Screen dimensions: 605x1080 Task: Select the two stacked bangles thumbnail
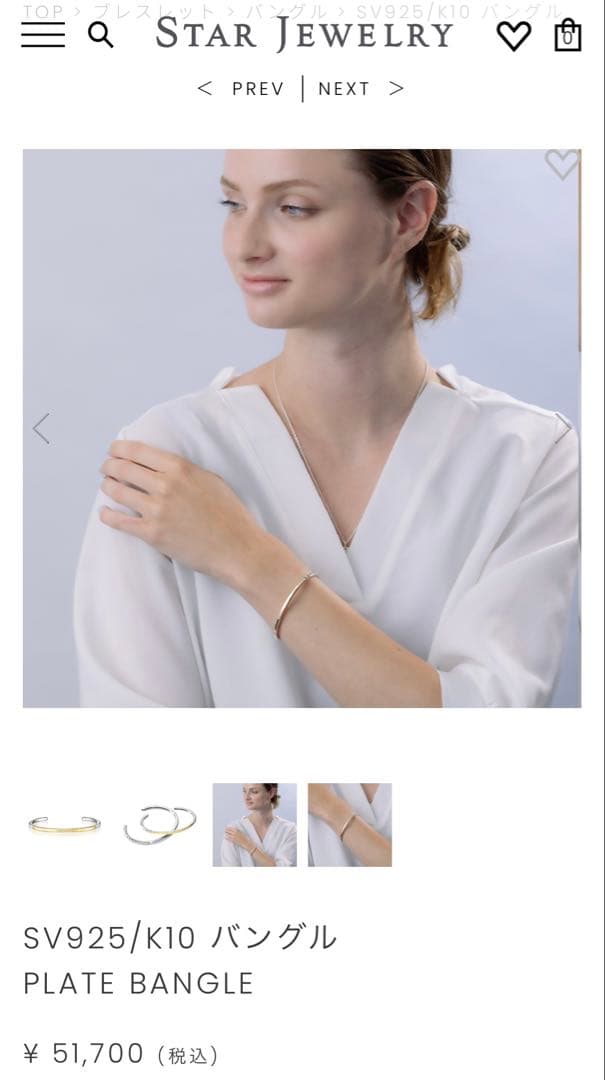click(160, 824)
